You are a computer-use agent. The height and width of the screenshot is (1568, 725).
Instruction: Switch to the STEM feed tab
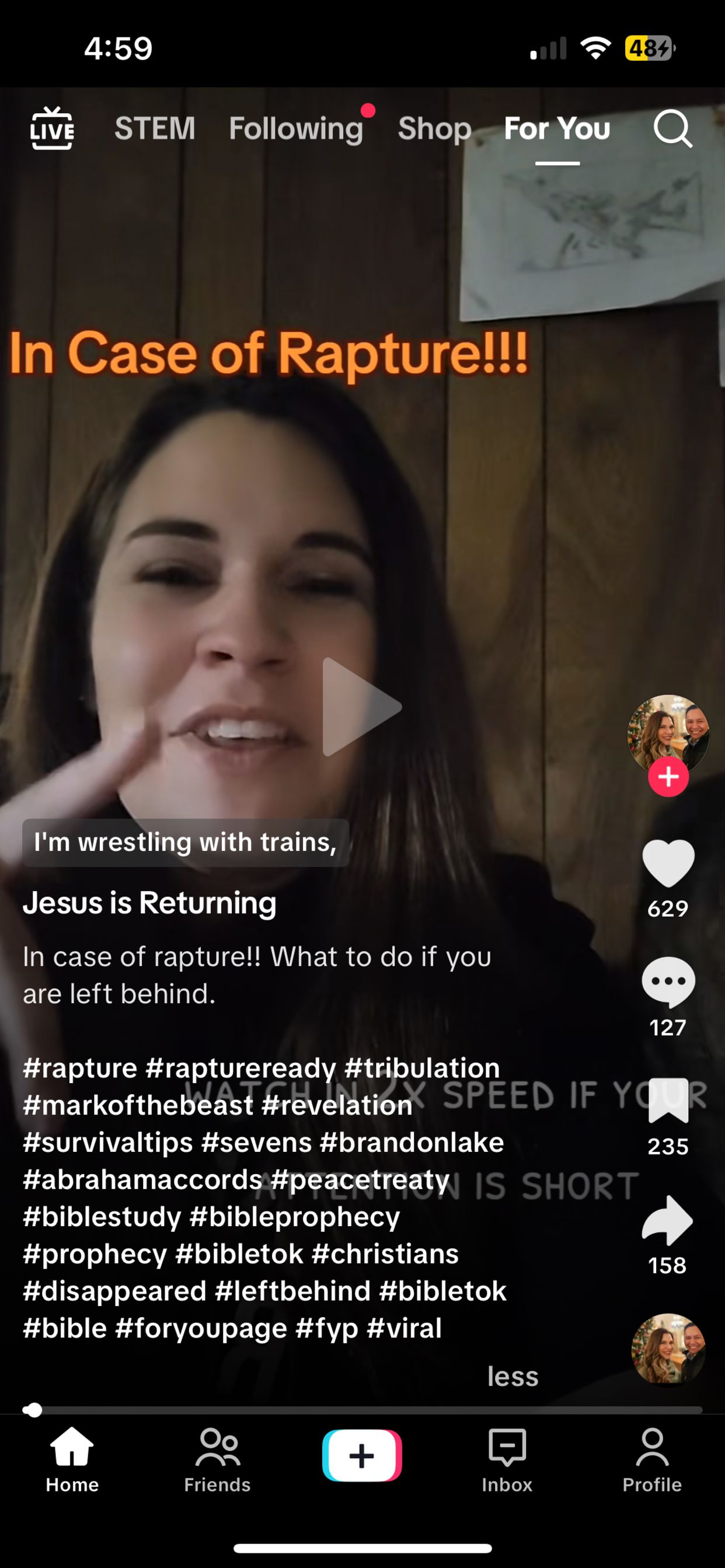tap(155, 128)
